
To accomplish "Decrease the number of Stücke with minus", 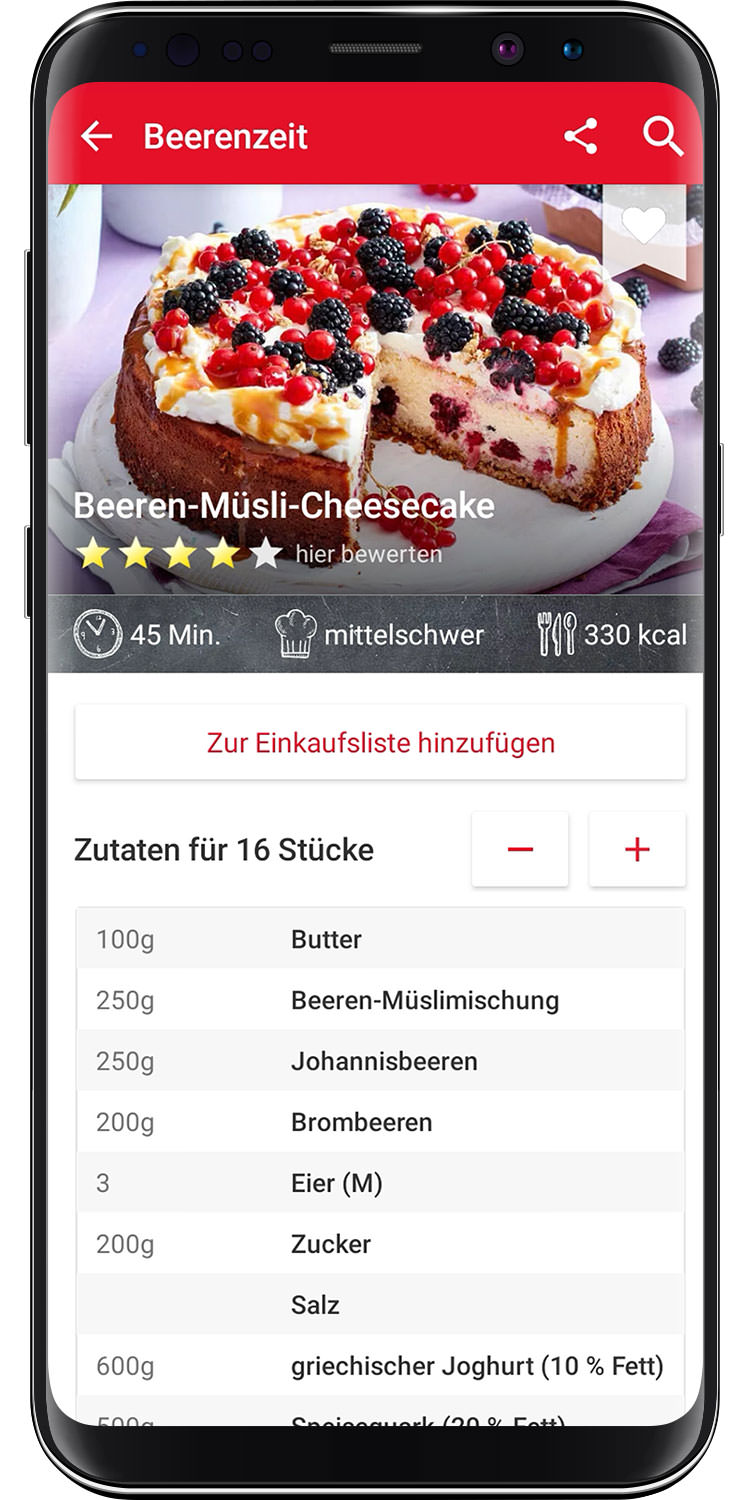I will [520, 850].
